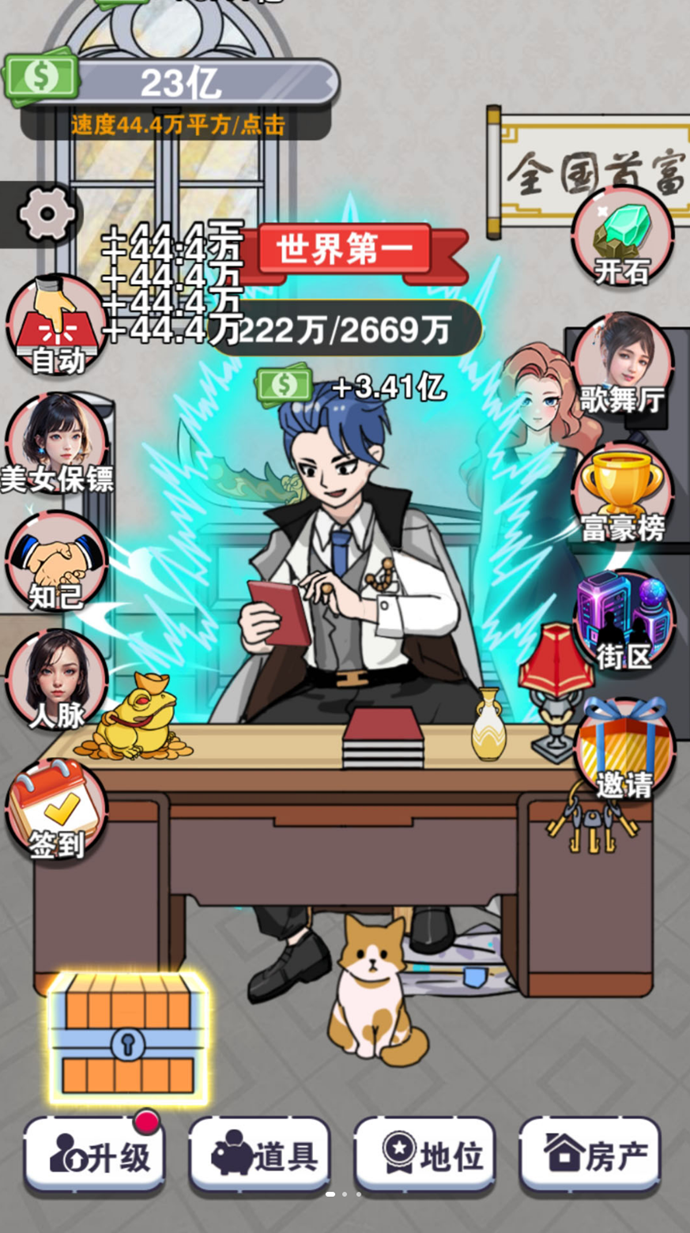690x1233 pixels.
Task: Switch to the 道具 items tab
Action: (260, 1156)
